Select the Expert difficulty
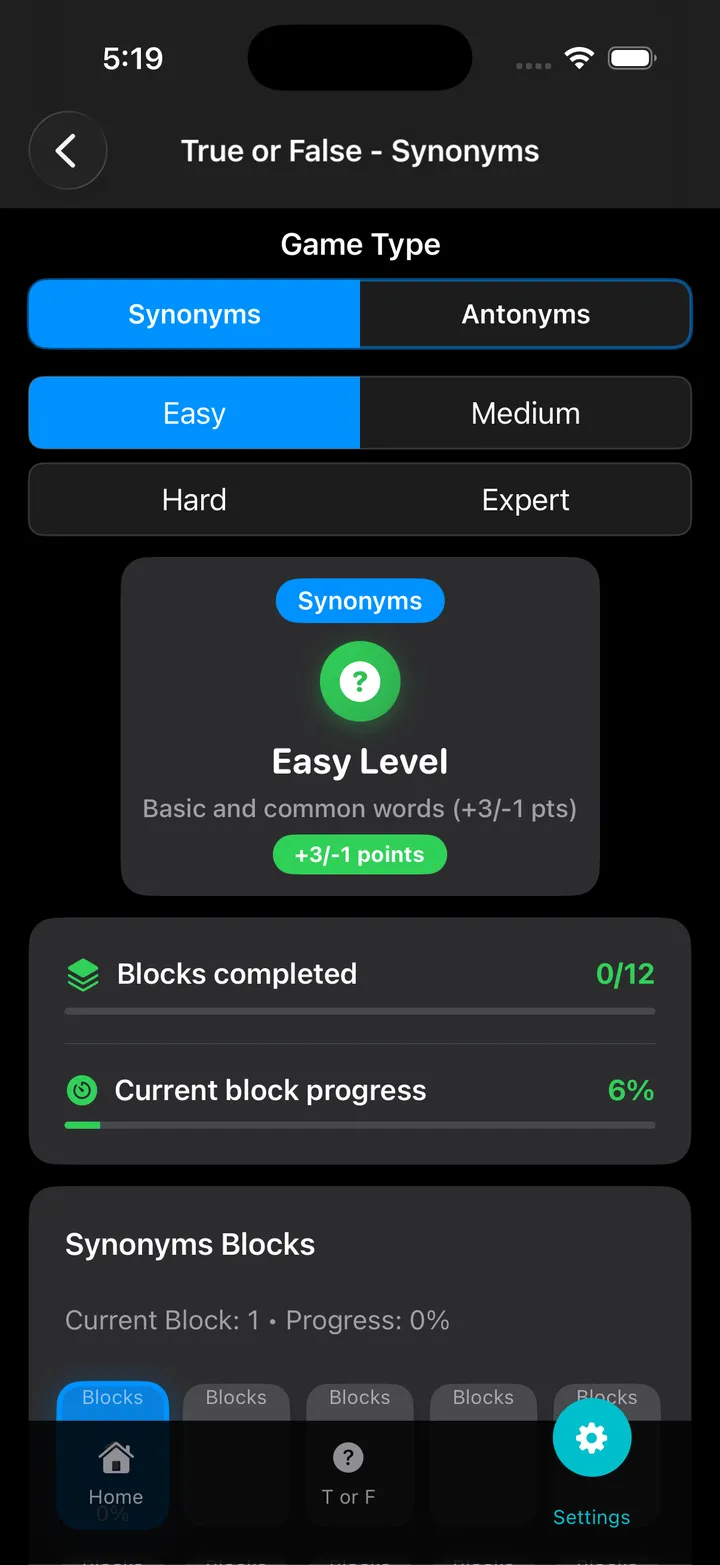The width and height of the screenshot is (720, 1565). [x=525, y=500]
